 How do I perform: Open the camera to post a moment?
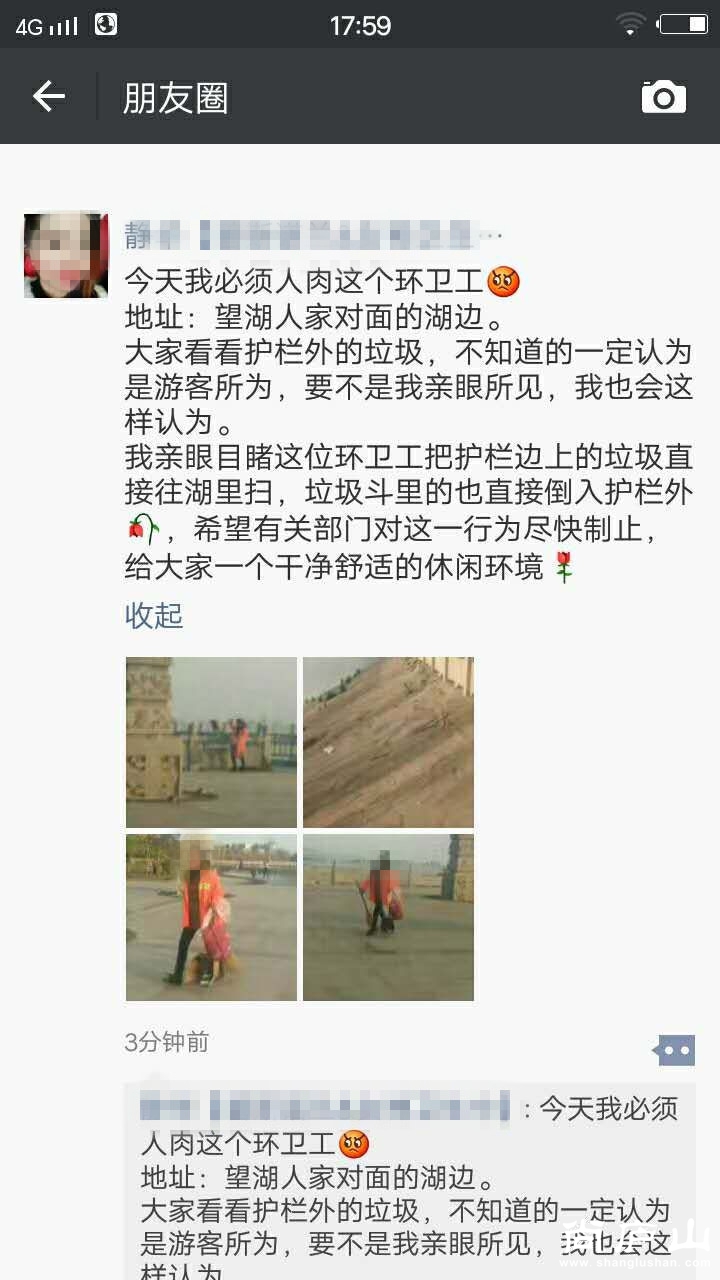click(663, 97)
